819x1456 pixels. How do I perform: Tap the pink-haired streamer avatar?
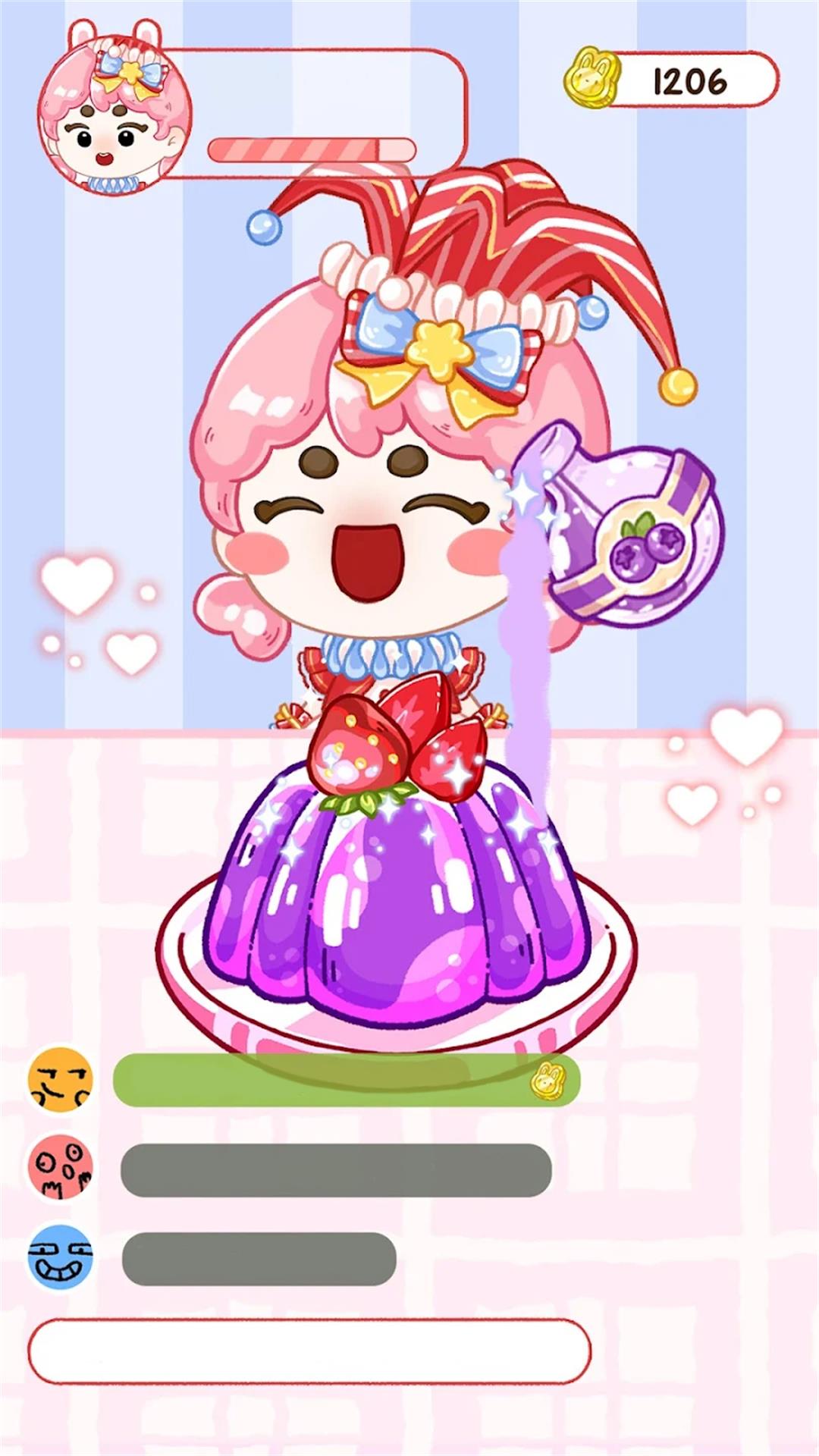(114, 112)
